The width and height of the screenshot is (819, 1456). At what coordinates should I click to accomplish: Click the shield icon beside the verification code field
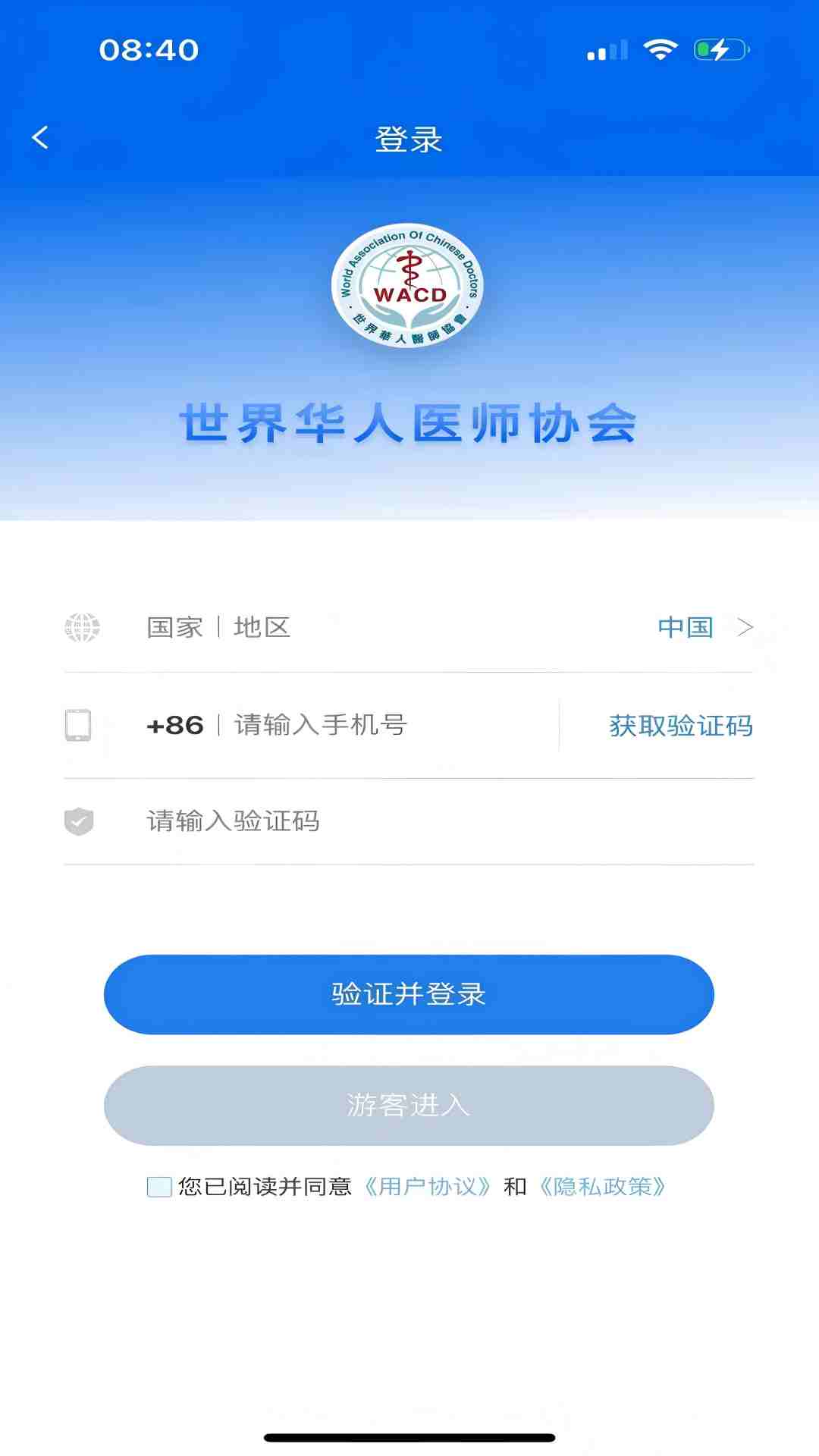(79, 821)
